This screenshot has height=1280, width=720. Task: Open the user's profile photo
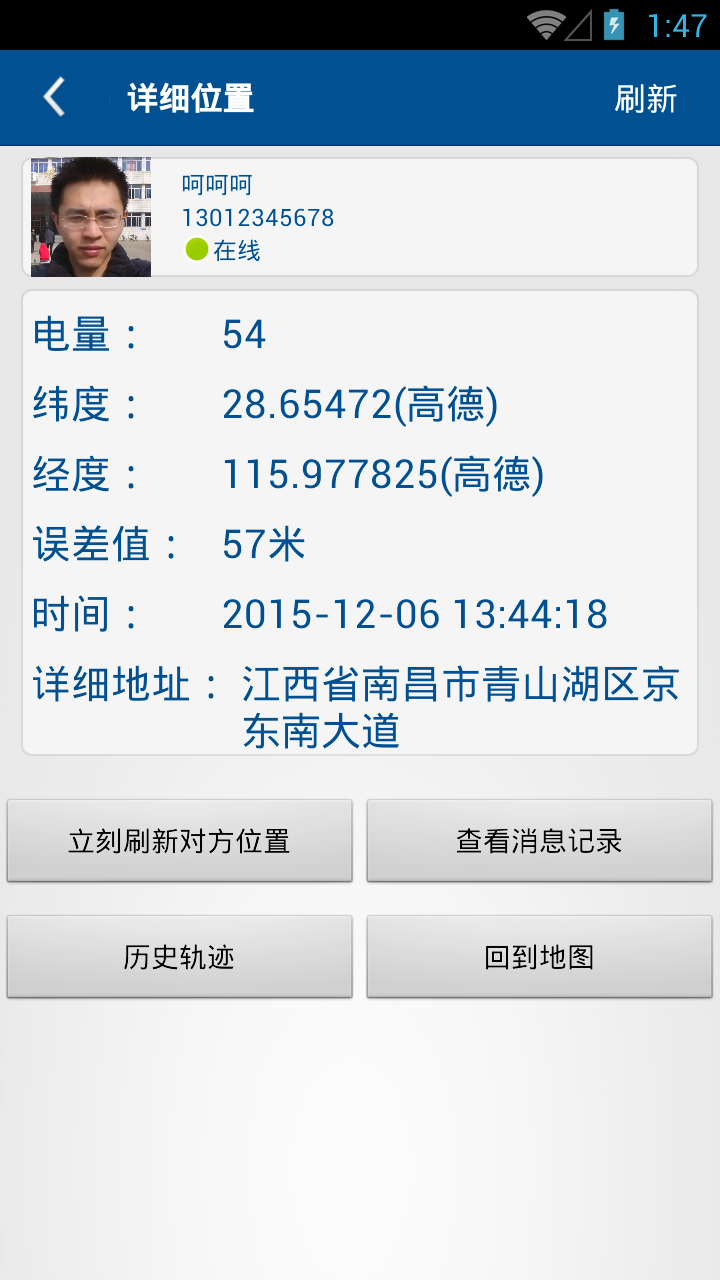pos(90,216)
